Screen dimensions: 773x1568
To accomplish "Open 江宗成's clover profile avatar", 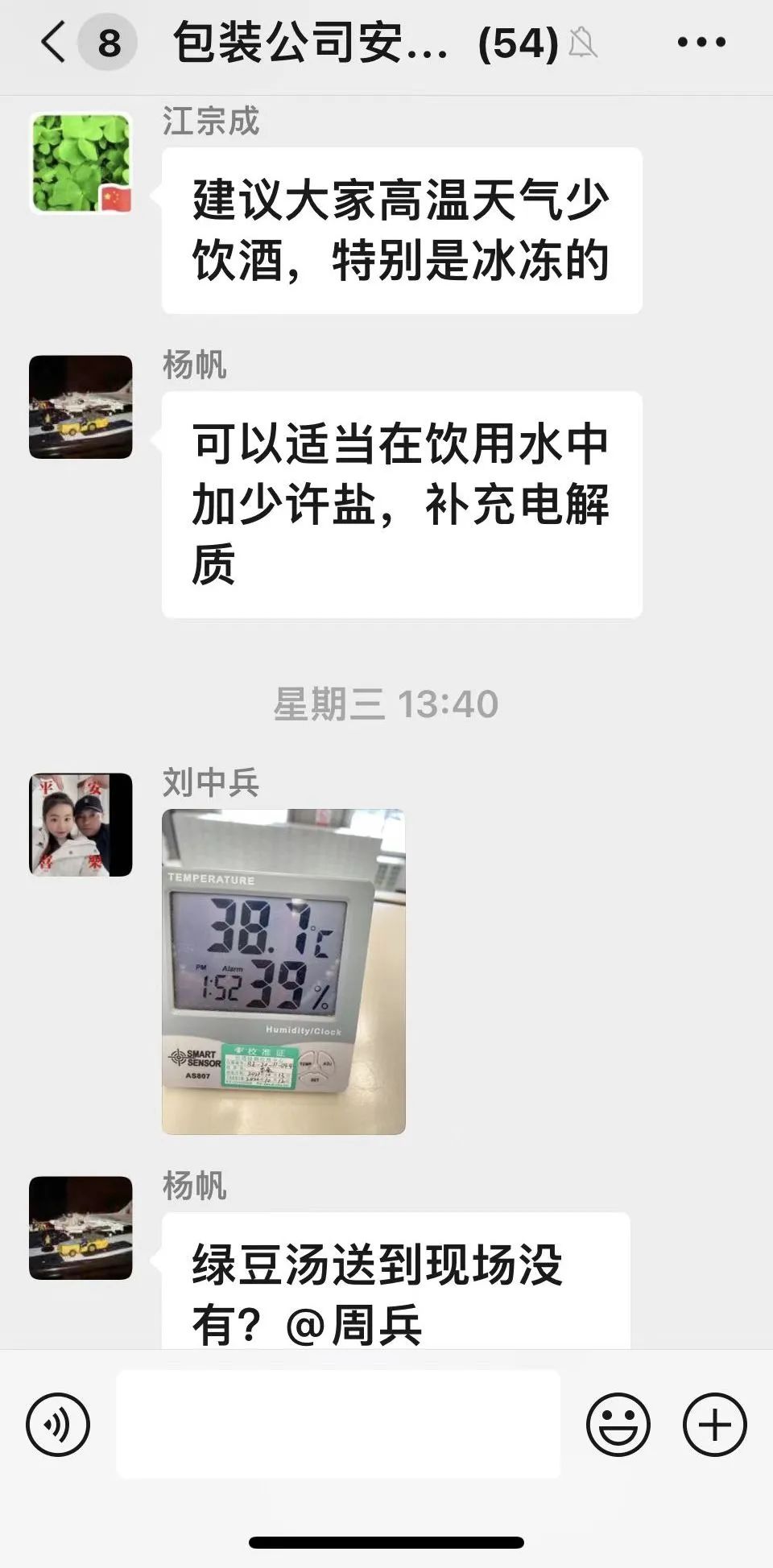I will click(x=81, y=163).
